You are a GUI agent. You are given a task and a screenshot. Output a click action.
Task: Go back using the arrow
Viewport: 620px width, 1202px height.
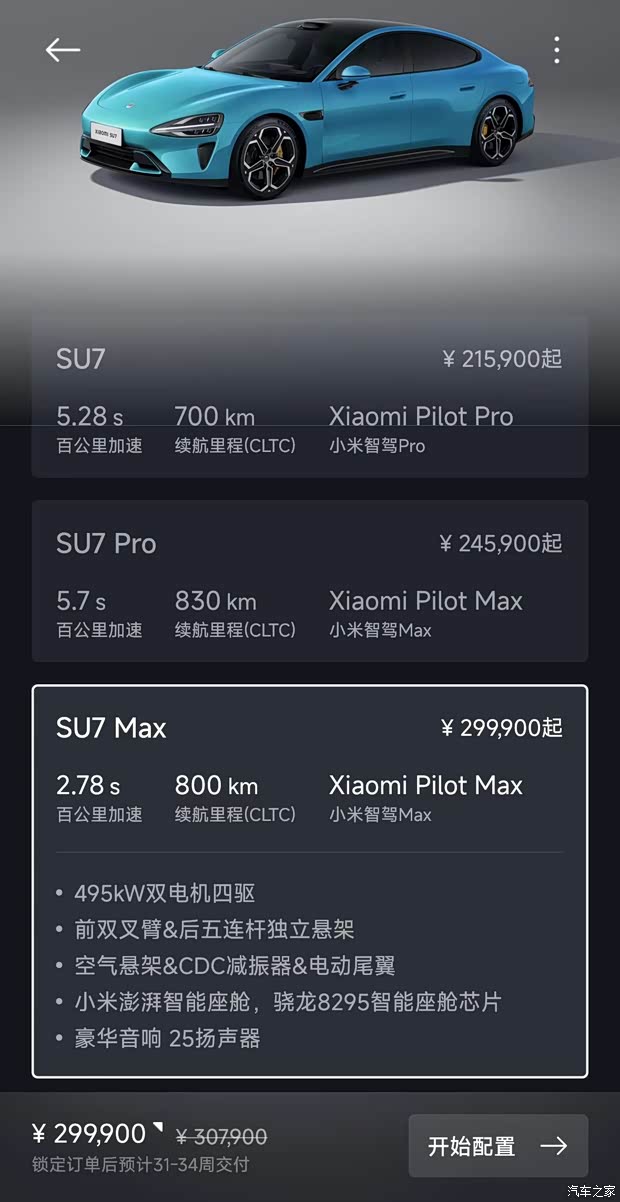62,50
